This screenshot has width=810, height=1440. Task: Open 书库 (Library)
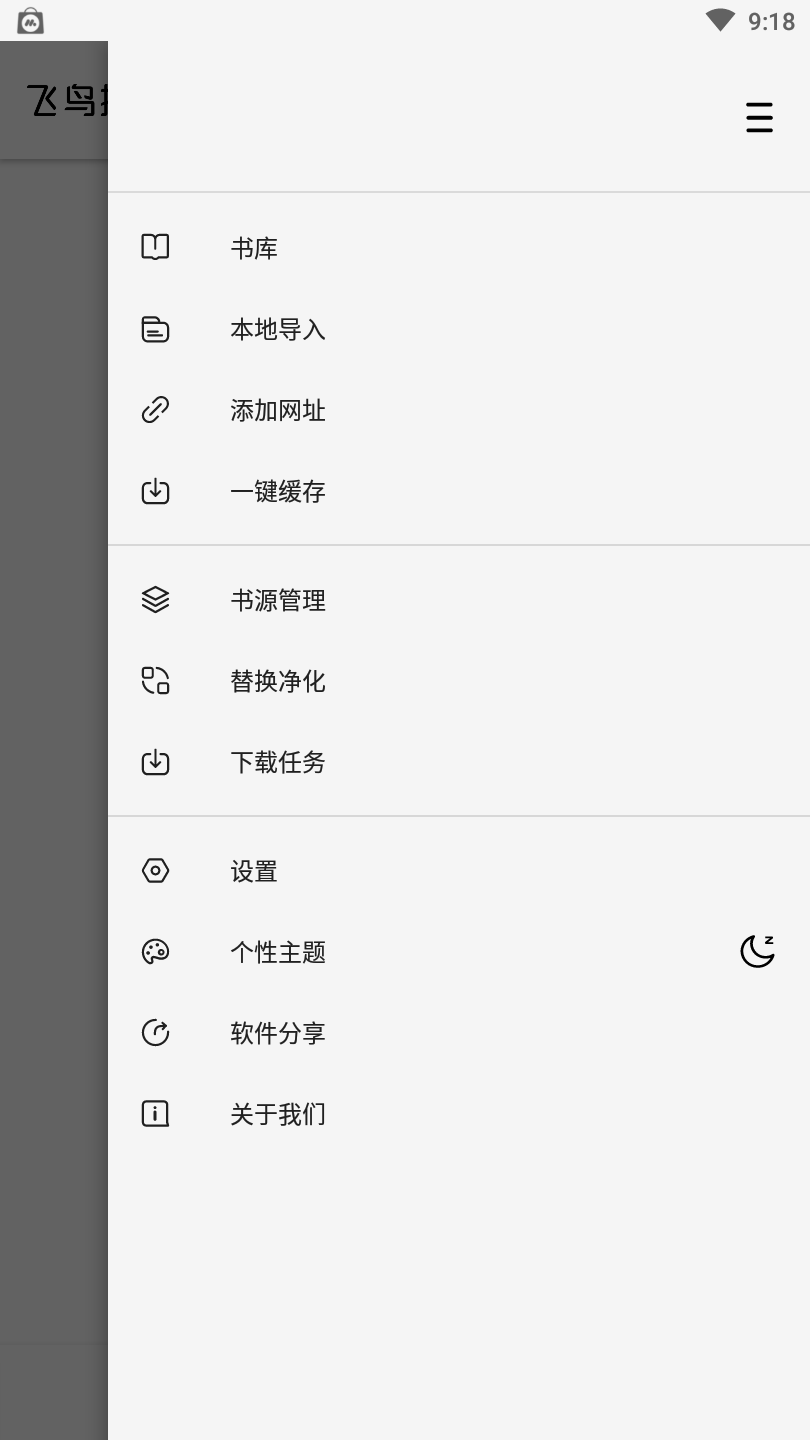tap(253, 248)
